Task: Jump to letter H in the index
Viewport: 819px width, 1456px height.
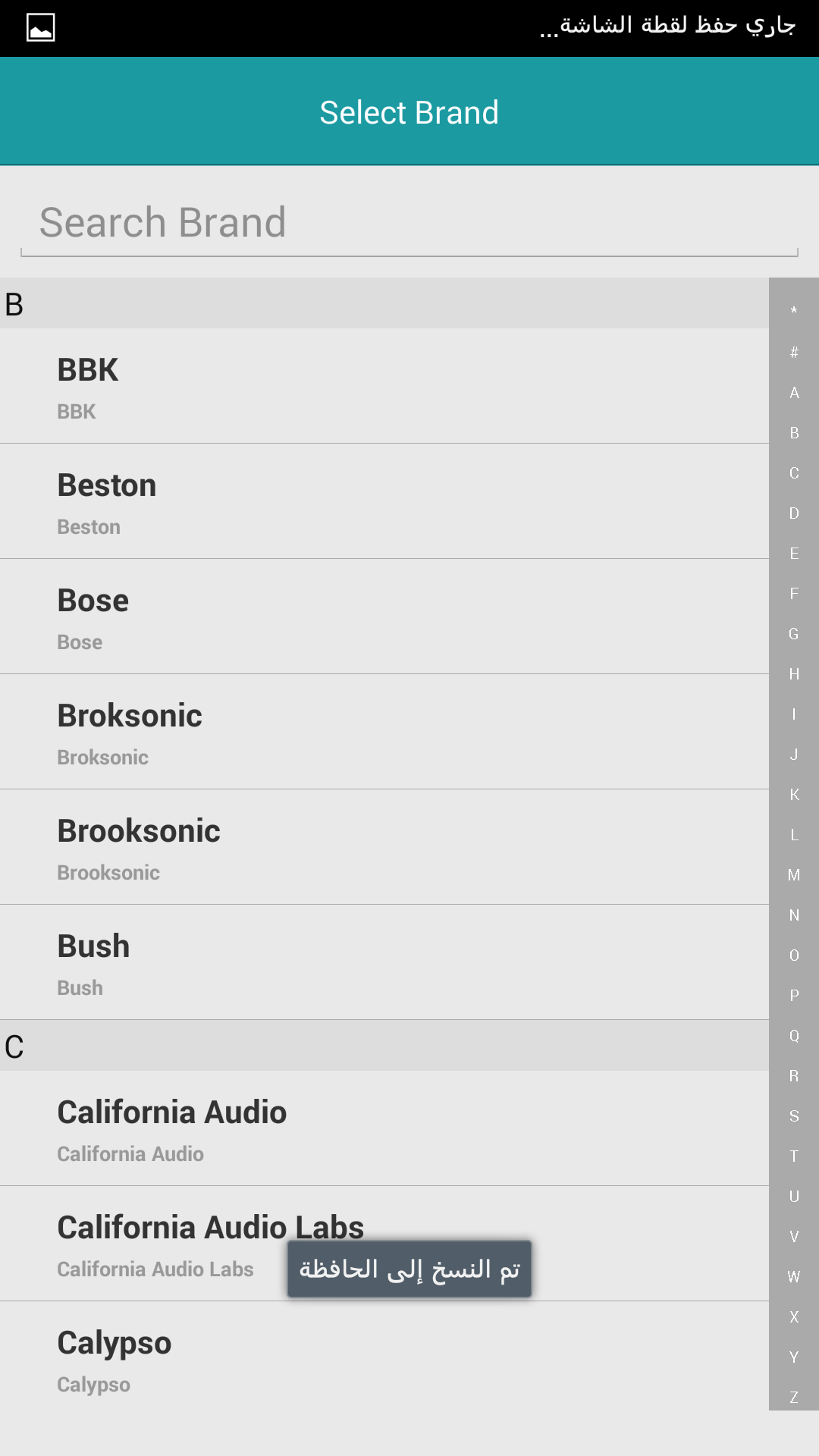Action: tap(794, 674)
